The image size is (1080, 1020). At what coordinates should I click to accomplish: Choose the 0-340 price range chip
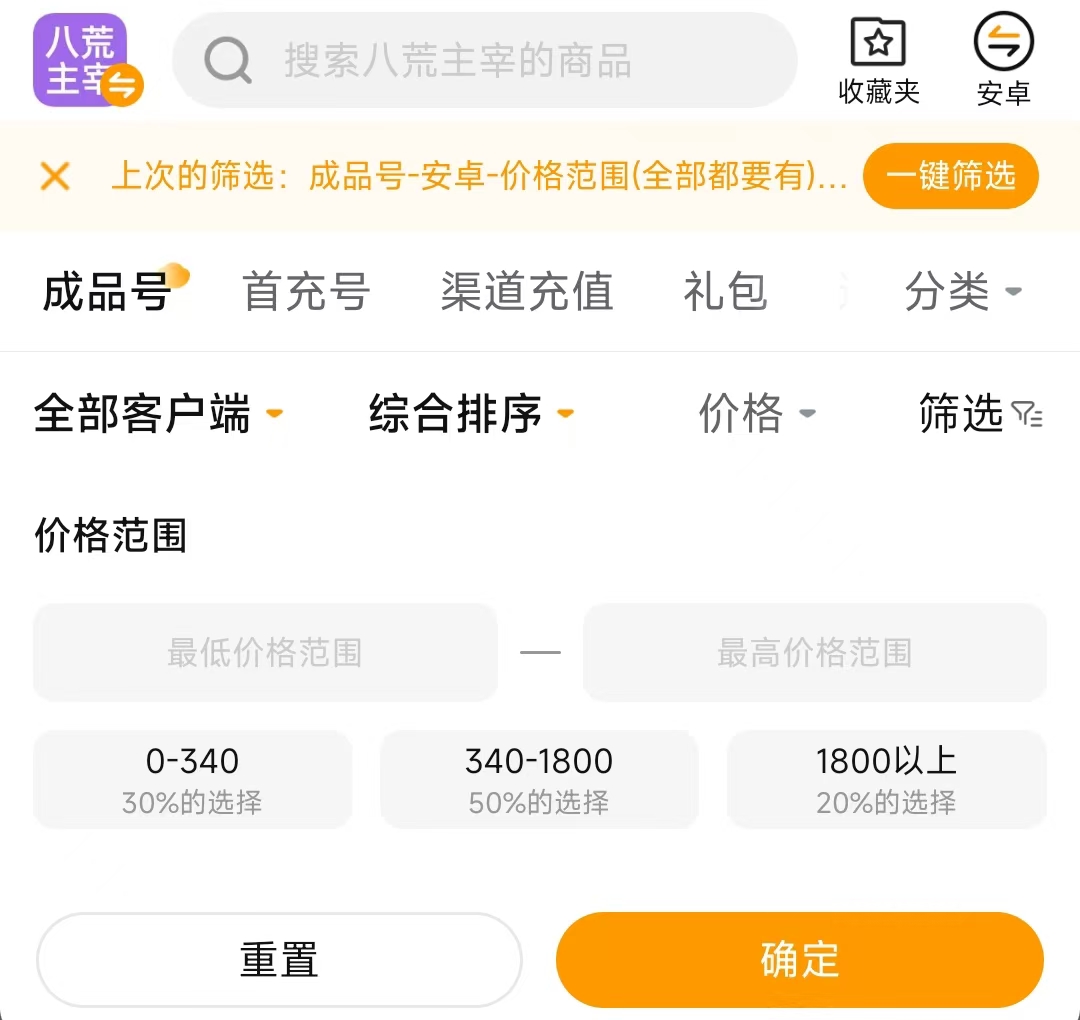(193, 779)
